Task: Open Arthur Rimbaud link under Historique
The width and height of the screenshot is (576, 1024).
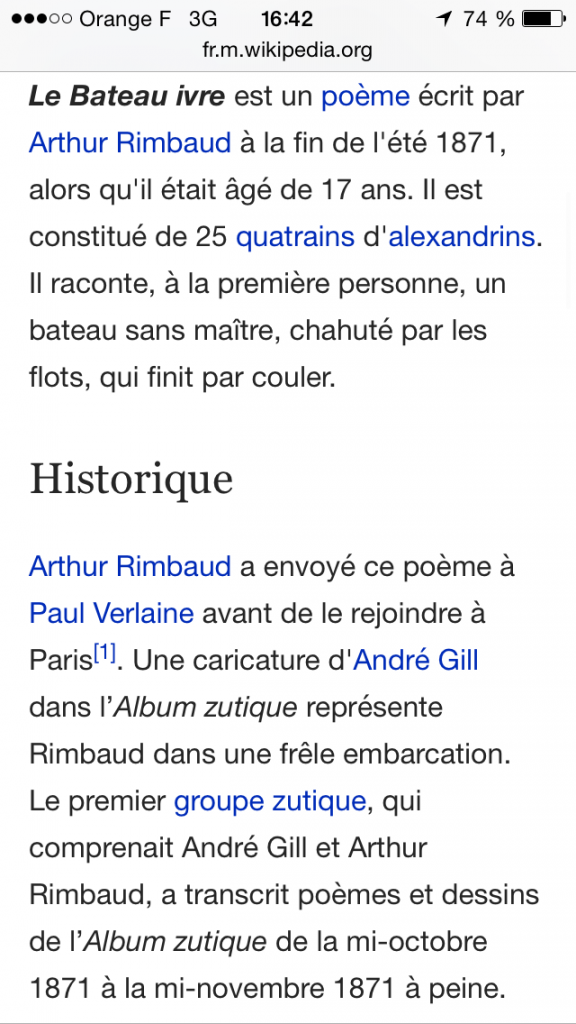Action: coord(130,566)
